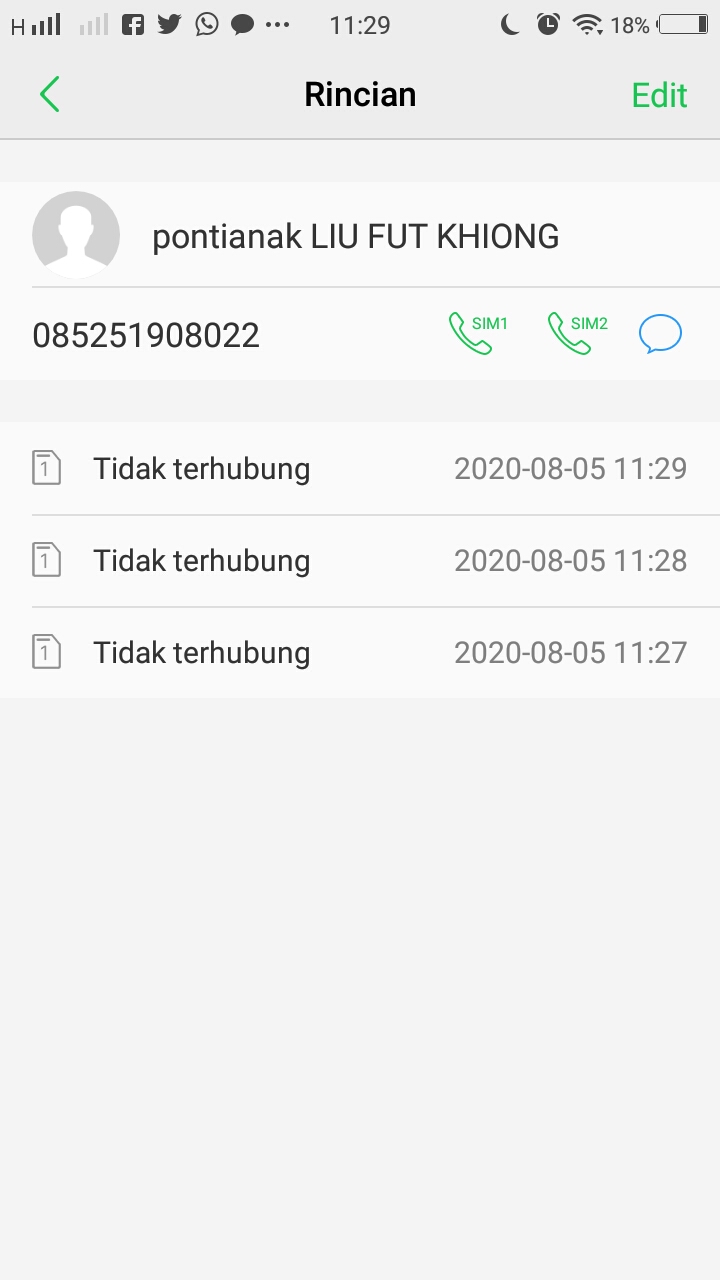
Task: Tap the SIM1 badge on the first call entry
Action: click(x=47, y=467)
